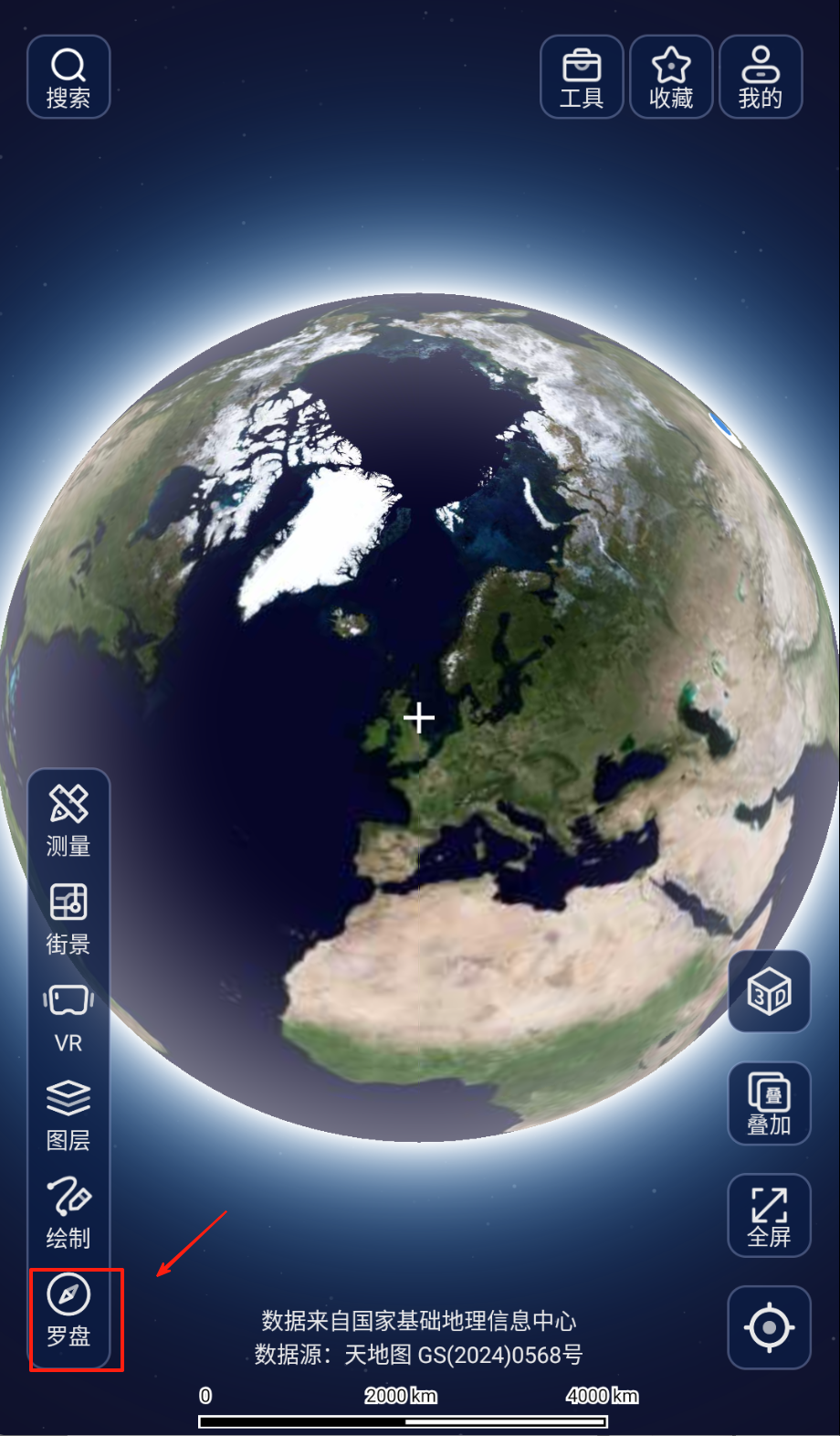
Task: Select the 测量 measure tool
Action: click(68, 820)
